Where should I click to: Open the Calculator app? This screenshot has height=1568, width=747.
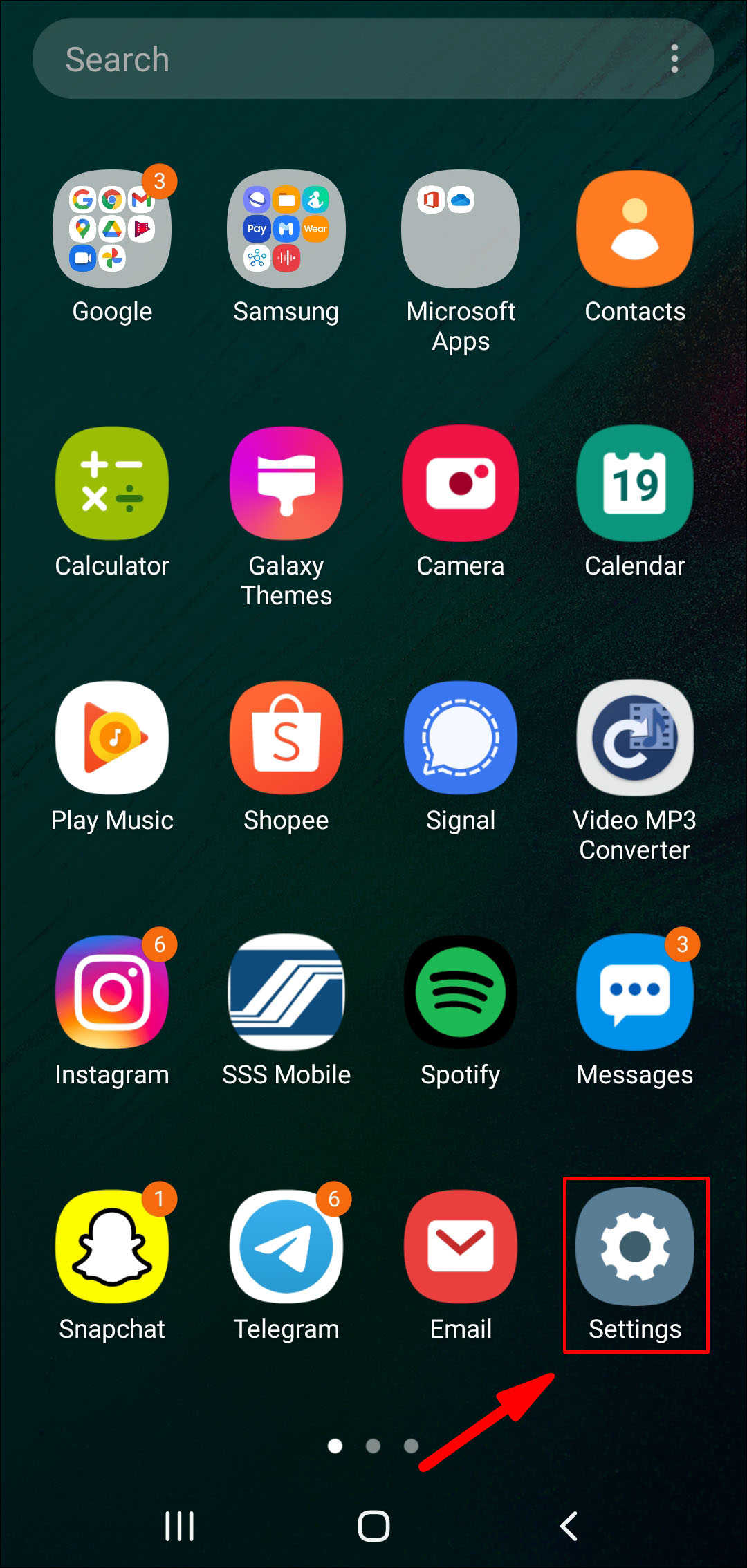click(112, 483)
